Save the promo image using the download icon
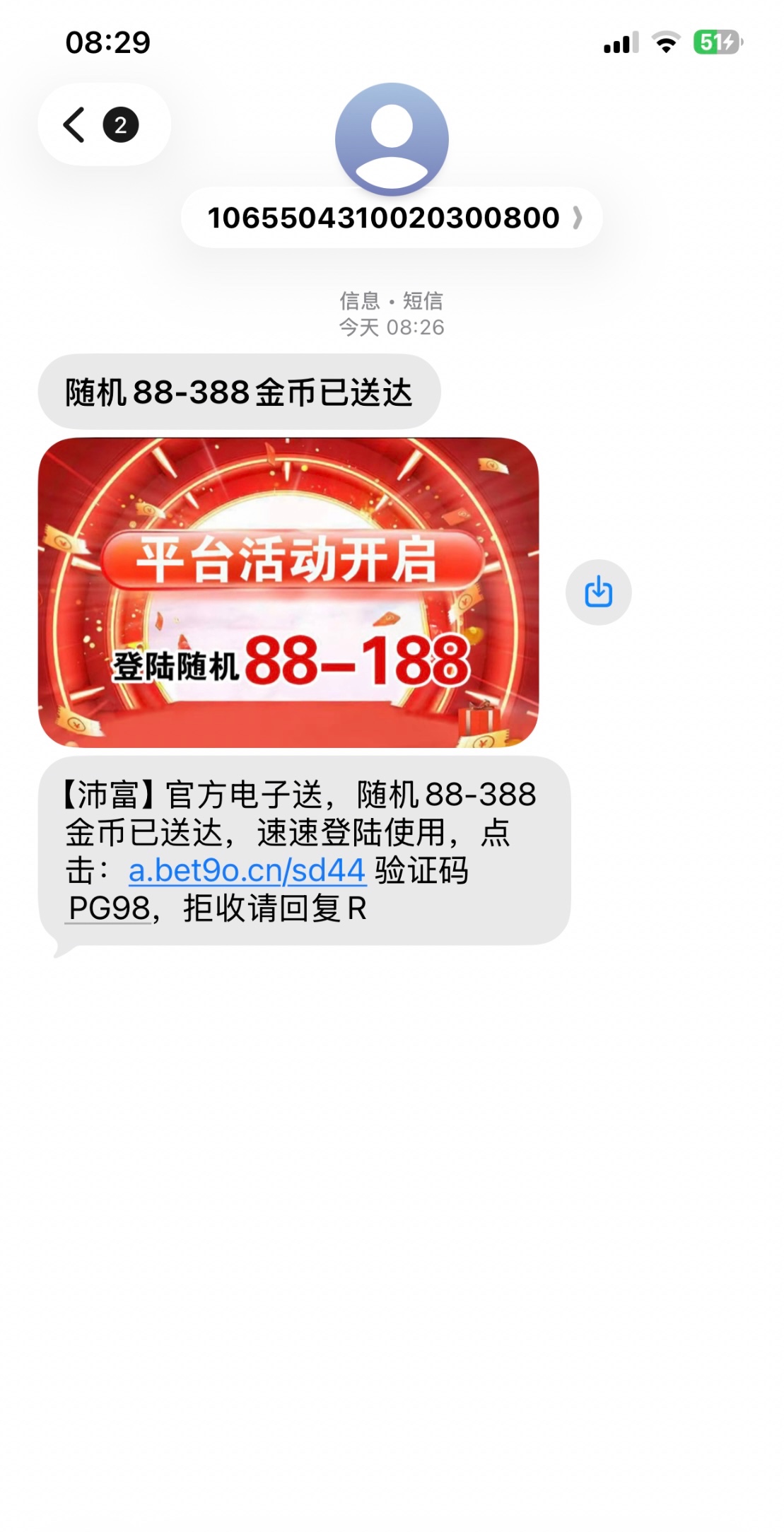This screenshot has height=1532, width=784. (x=598, y=592)
